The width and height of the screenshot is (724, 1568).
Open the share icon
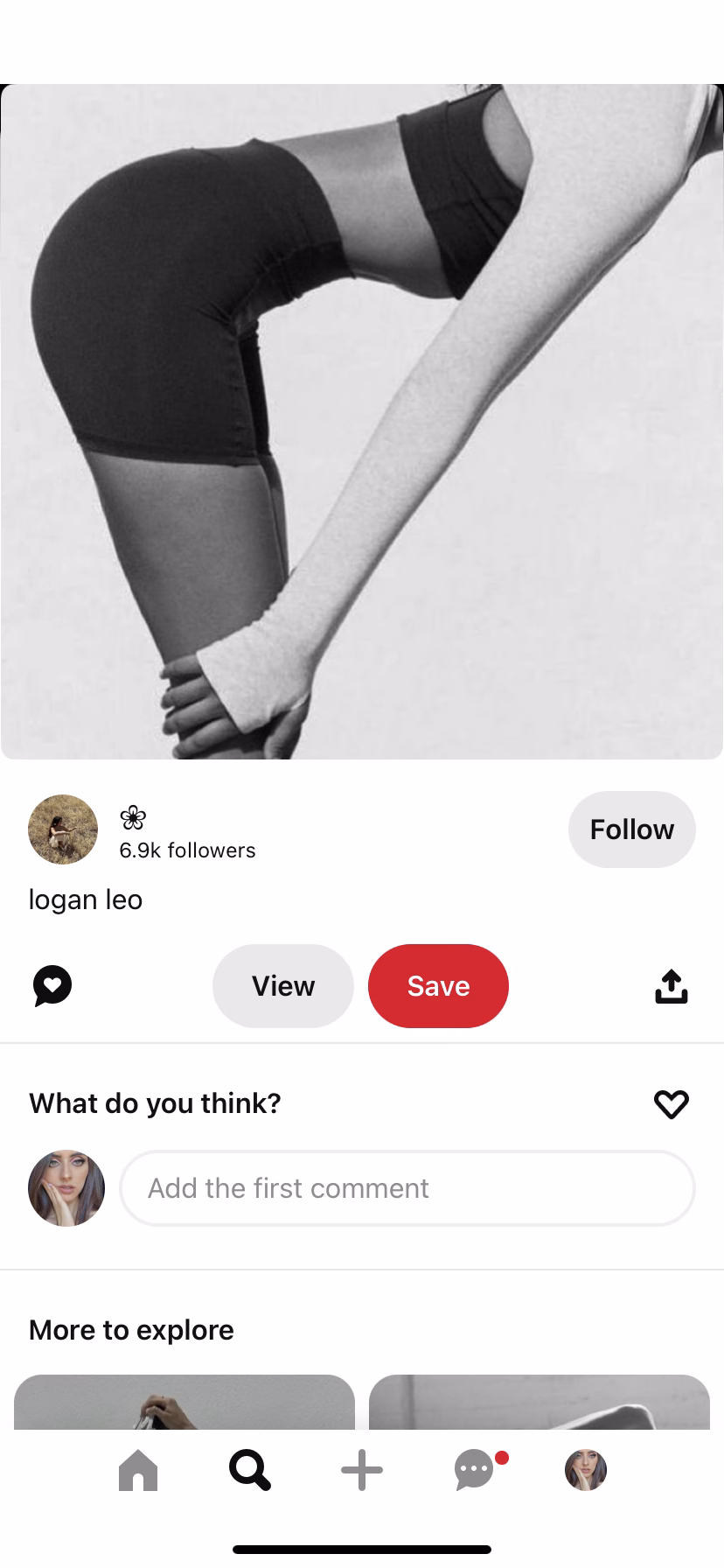coord(671,986)
